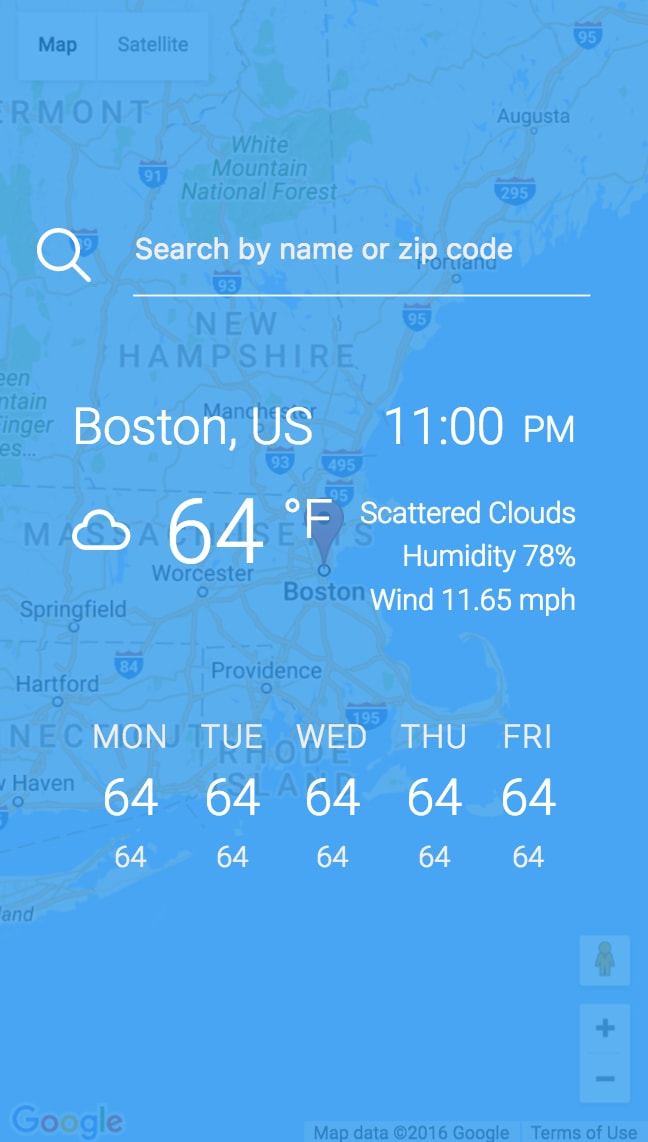
Task: Switch to Satellite view
Action: [x=152, y=45]
